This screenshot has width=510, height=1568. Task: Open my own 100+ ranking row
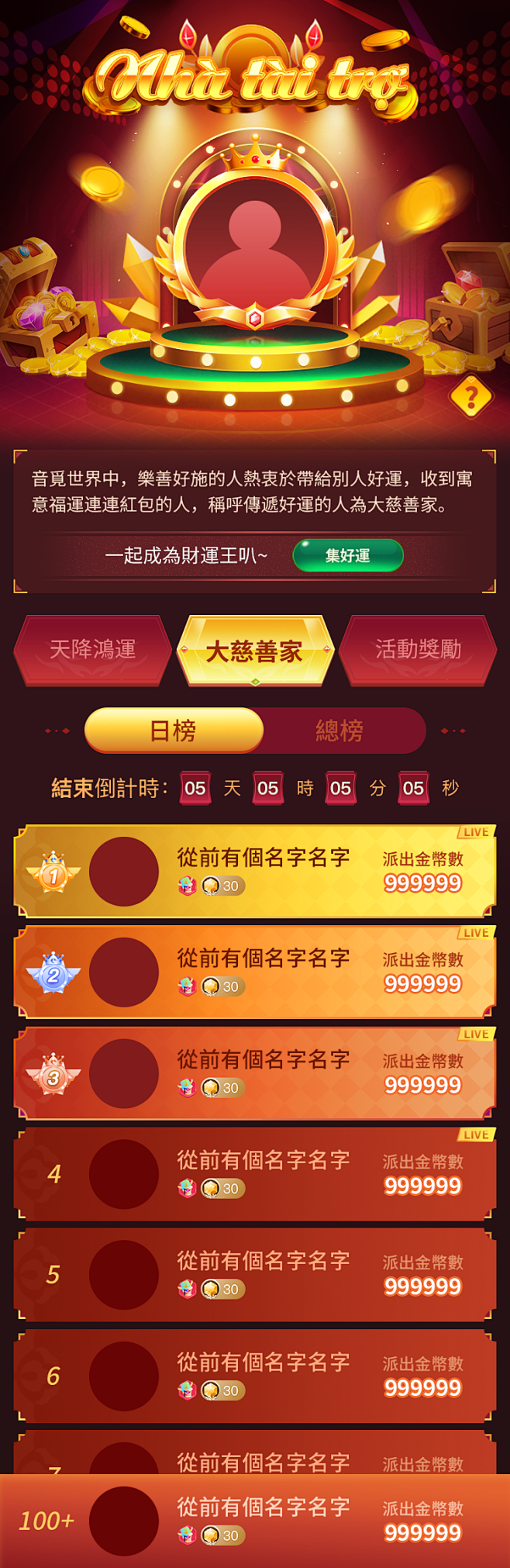[x=255, y=1521]
